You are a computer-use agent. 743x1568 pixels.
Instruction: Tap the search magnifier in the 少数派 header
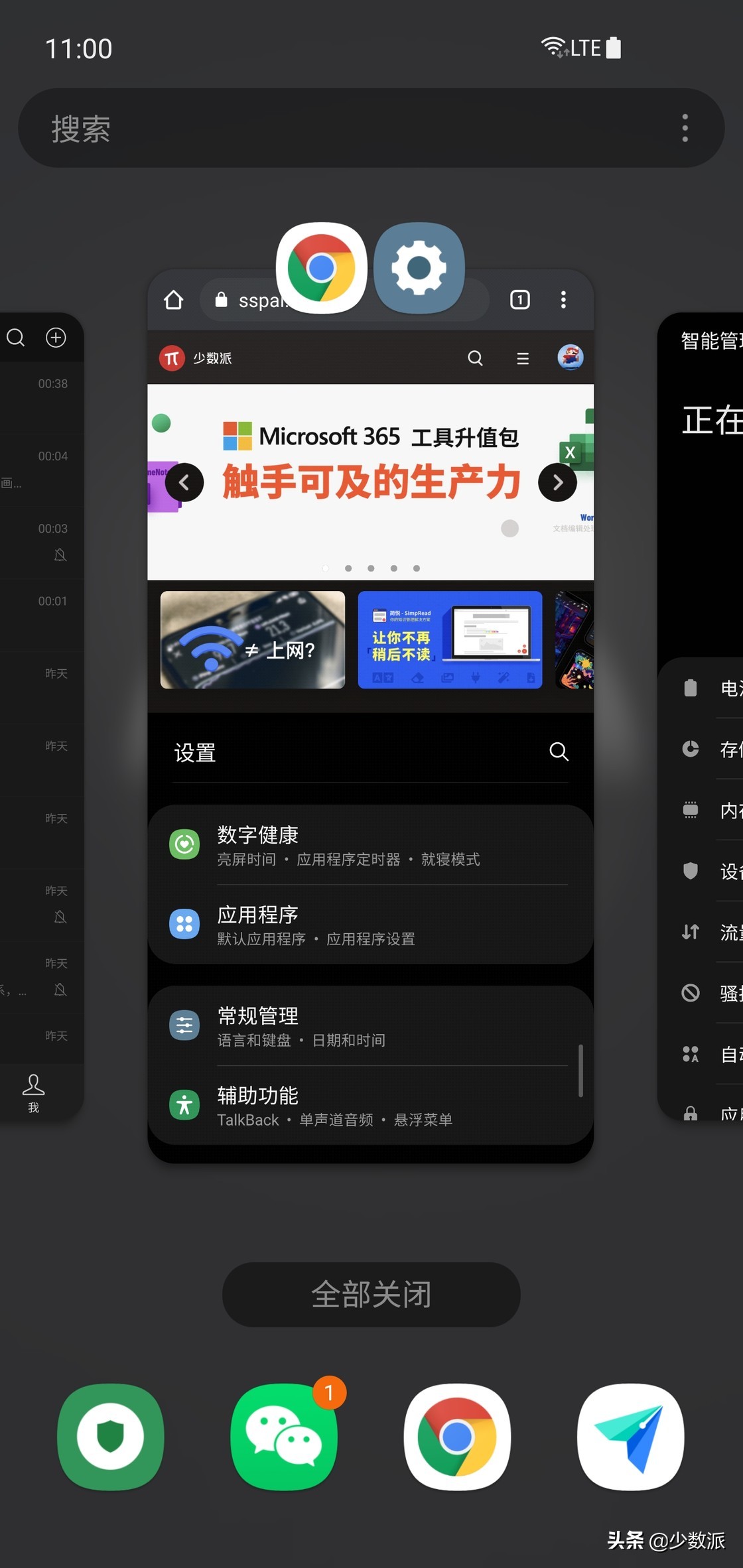475,358
